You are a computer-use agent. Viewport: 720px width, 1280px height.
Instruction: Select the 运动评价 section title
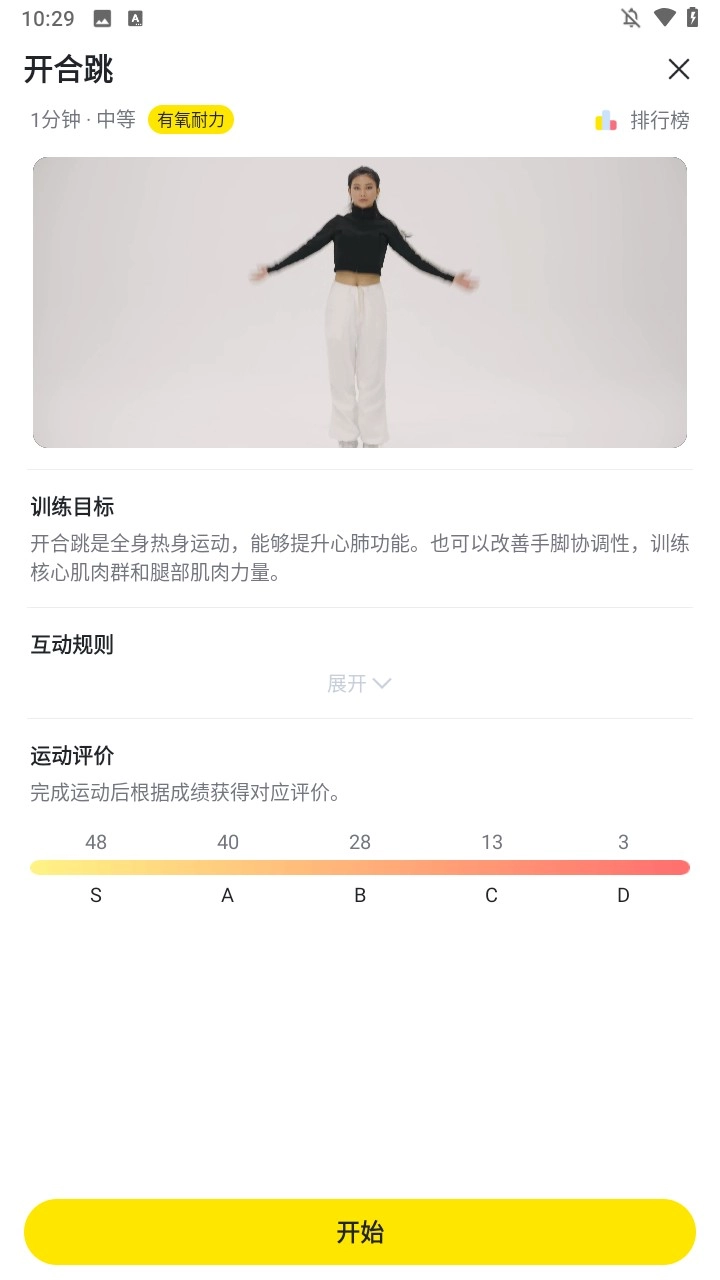coord(70,756)
